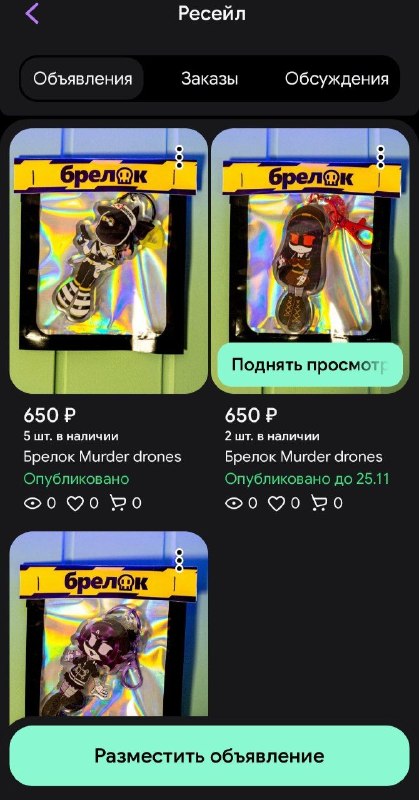The height and width of the screenshot is (800, 419).
Task: Tap Разместить объявление to post a listing
Action: tap(209, 756)
